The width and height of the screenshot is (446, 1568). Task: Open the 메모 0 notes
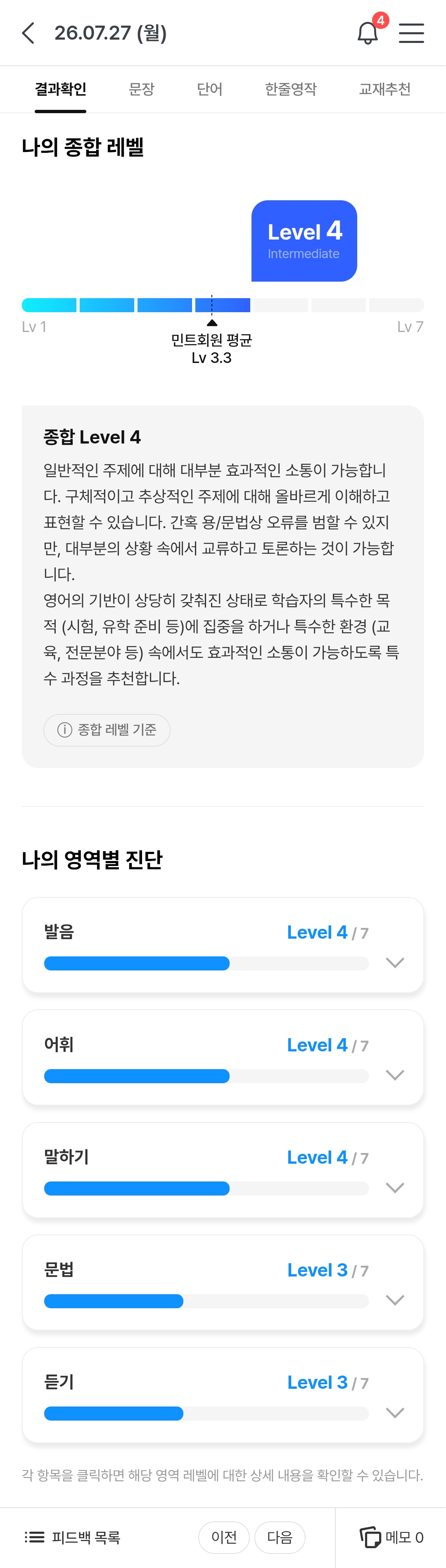click(391, 1537)
